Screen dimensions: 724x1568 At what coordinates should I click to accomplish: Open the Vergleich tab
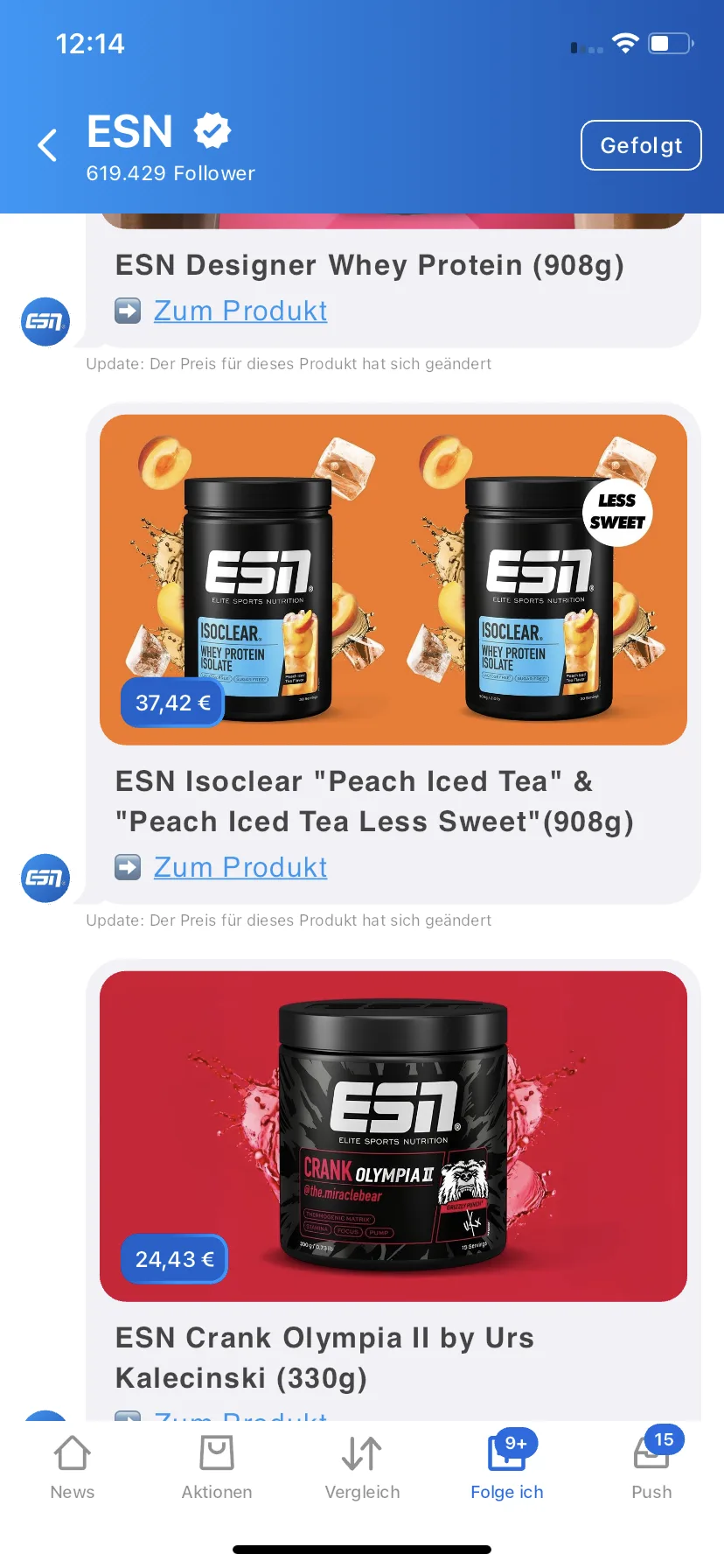[362, 1468]
